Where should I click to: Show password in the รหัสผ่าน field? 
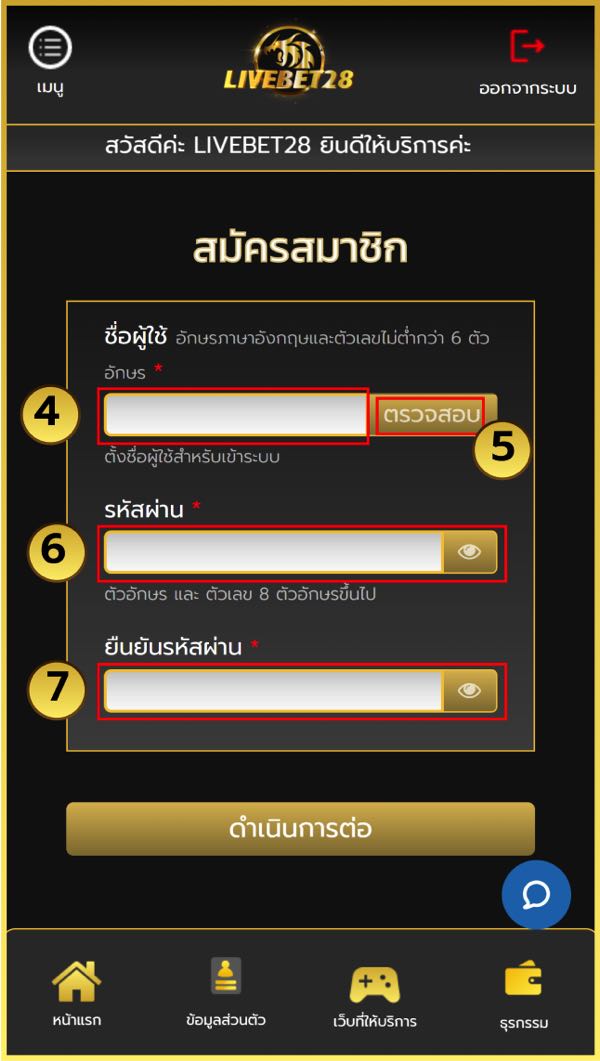click(x=469, y=552)
